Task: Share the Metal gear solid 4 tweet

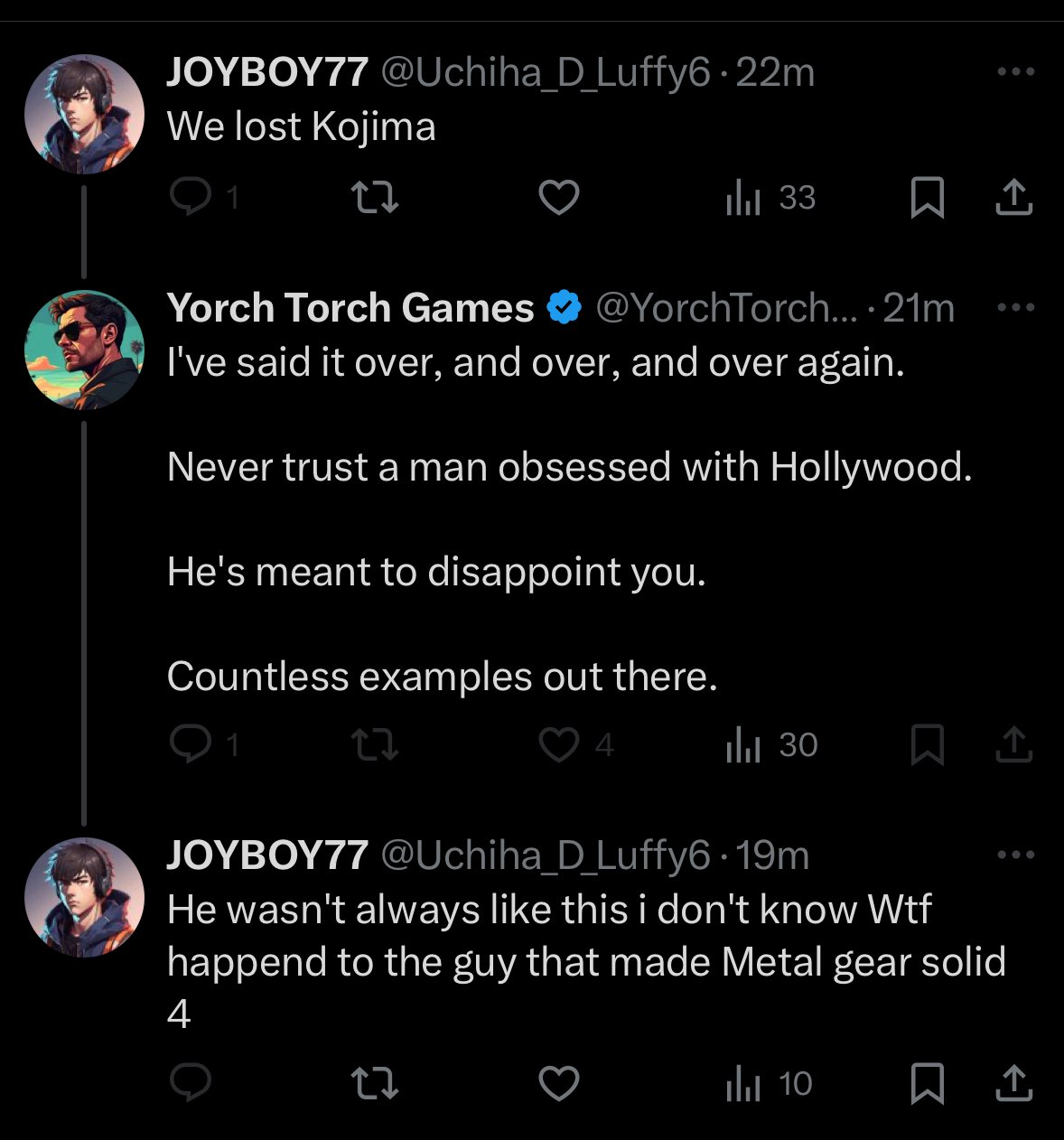Action: point(1013,1082)
